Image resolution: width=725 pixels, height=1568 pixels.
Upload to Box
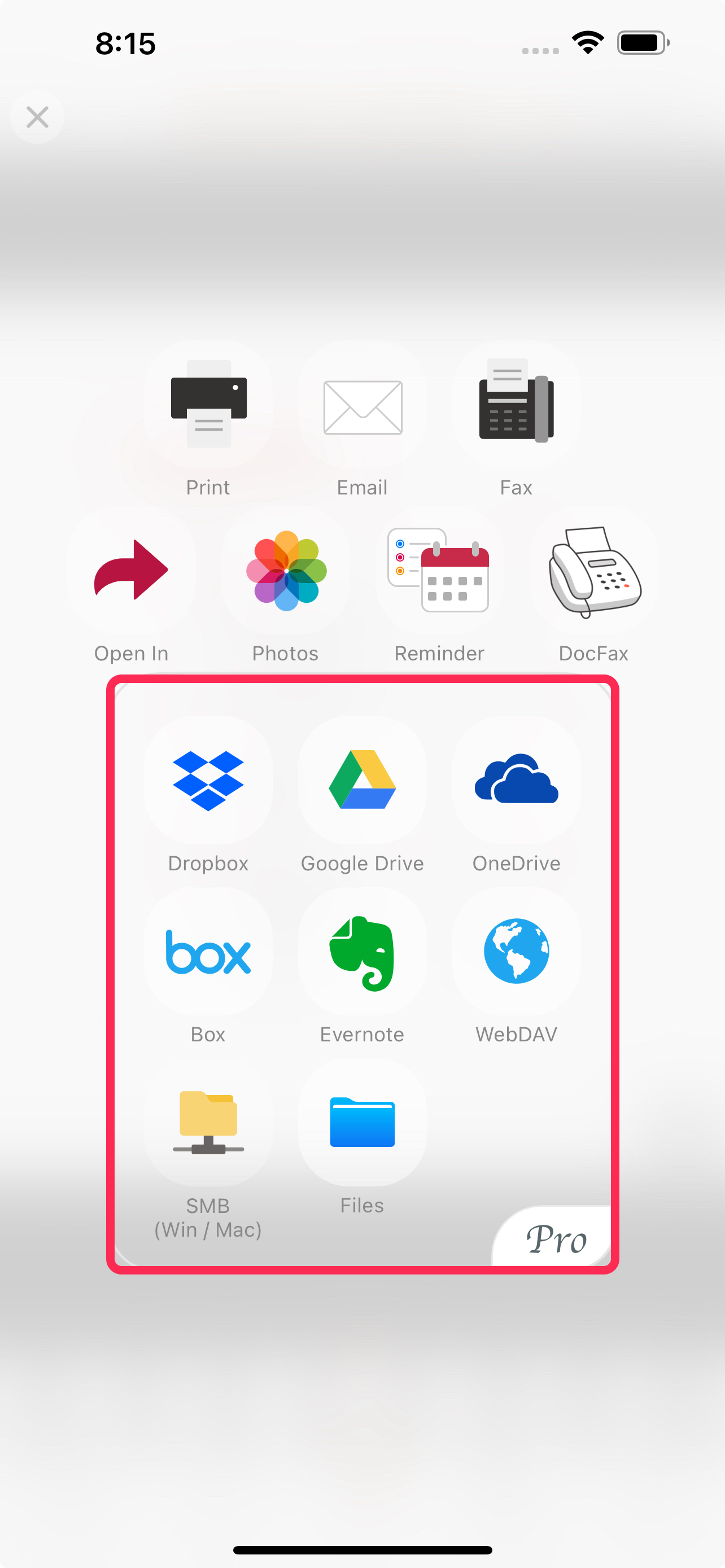click(208, 952)
